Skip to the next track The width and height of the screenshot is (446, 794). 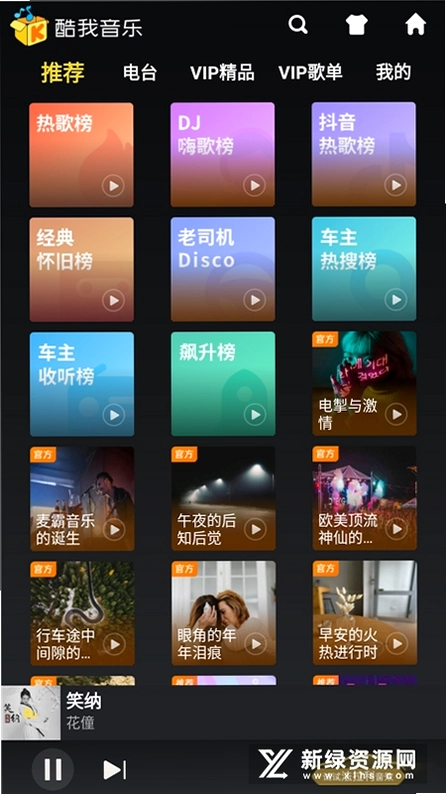(115, 770)
